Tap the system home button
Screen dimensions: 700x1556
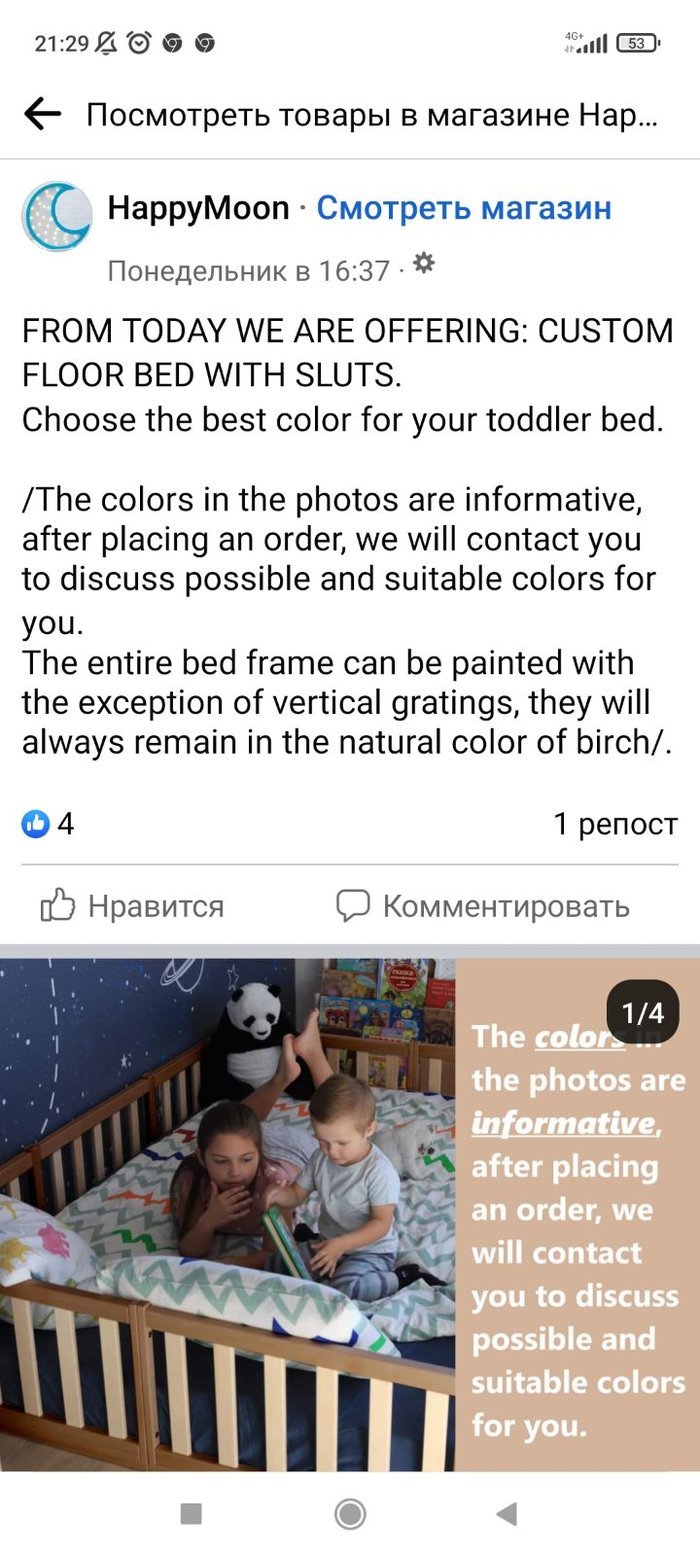[349, 1514]
